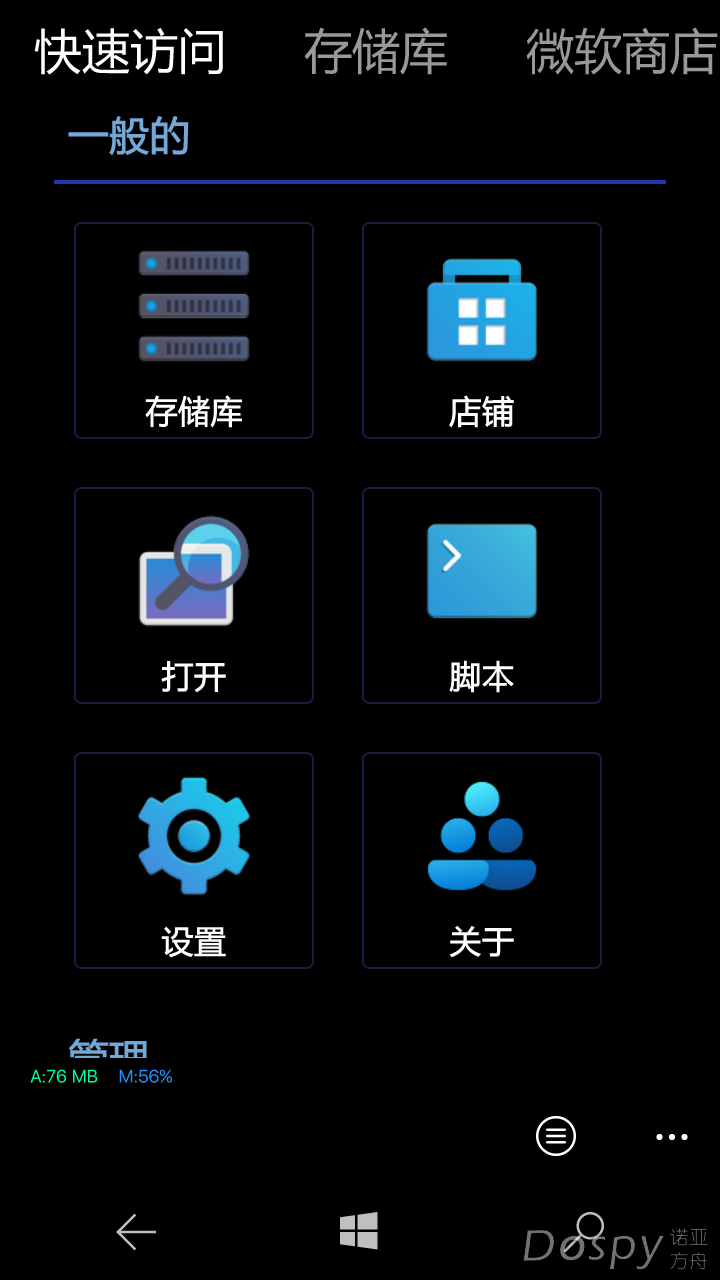
Task: Go to 设置 settings tile
Action: [x=194, y=860]
